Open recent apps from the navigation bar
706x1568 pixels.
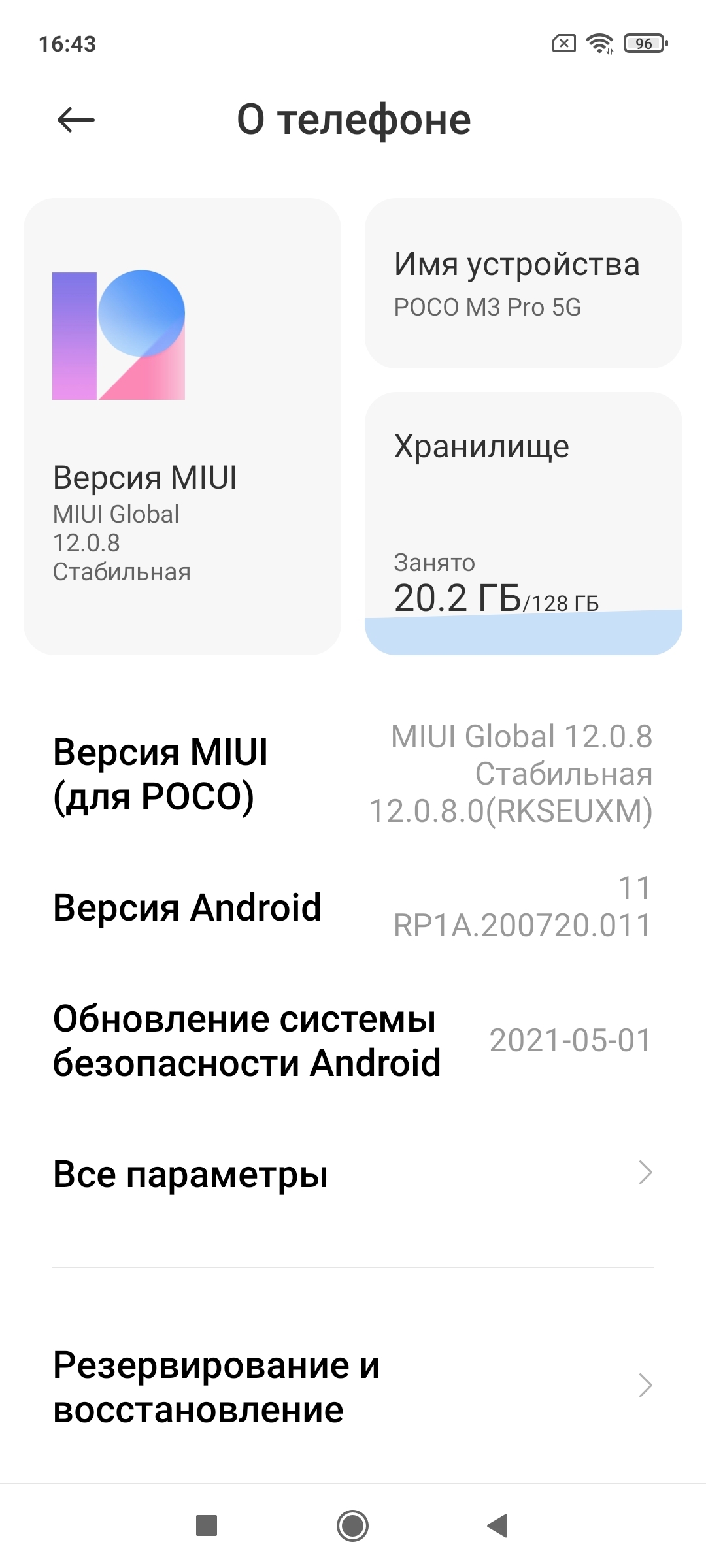pos(207,1526)
